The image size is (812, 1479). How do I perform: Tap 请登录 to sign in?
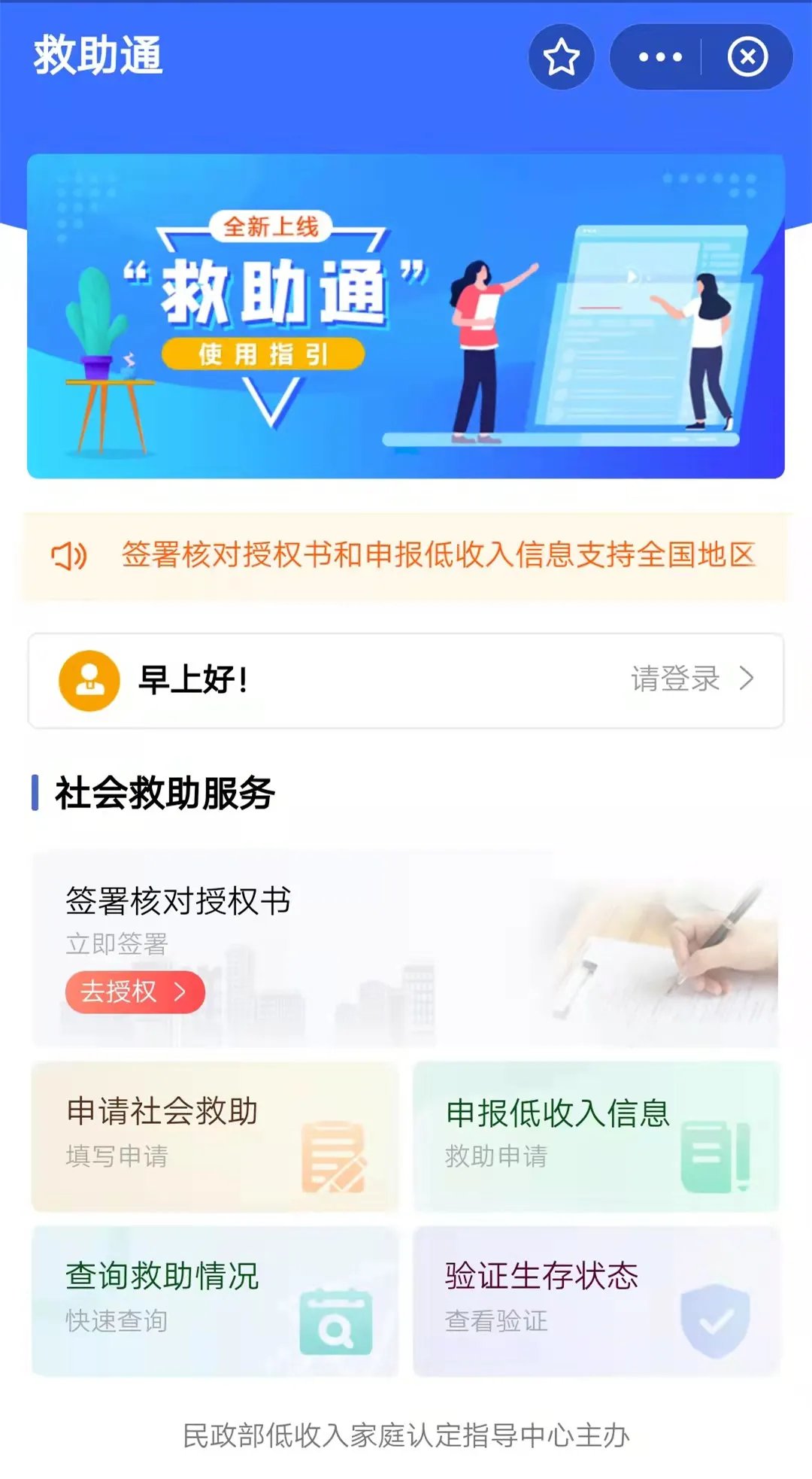pyautogui.click(x=692, y=679)
